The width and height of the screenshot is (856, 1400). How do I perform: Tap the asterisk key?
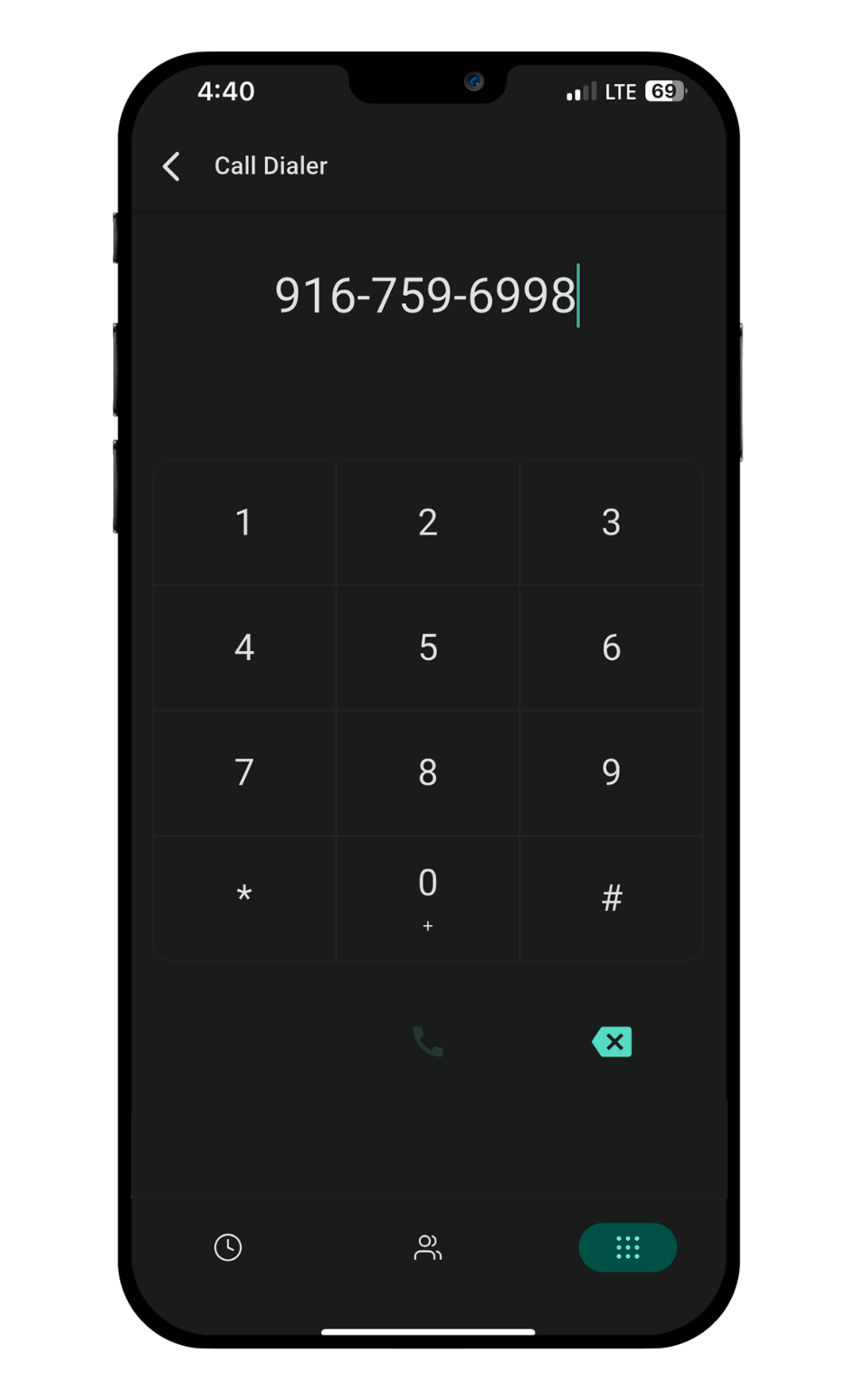click(x=244, y=897)
